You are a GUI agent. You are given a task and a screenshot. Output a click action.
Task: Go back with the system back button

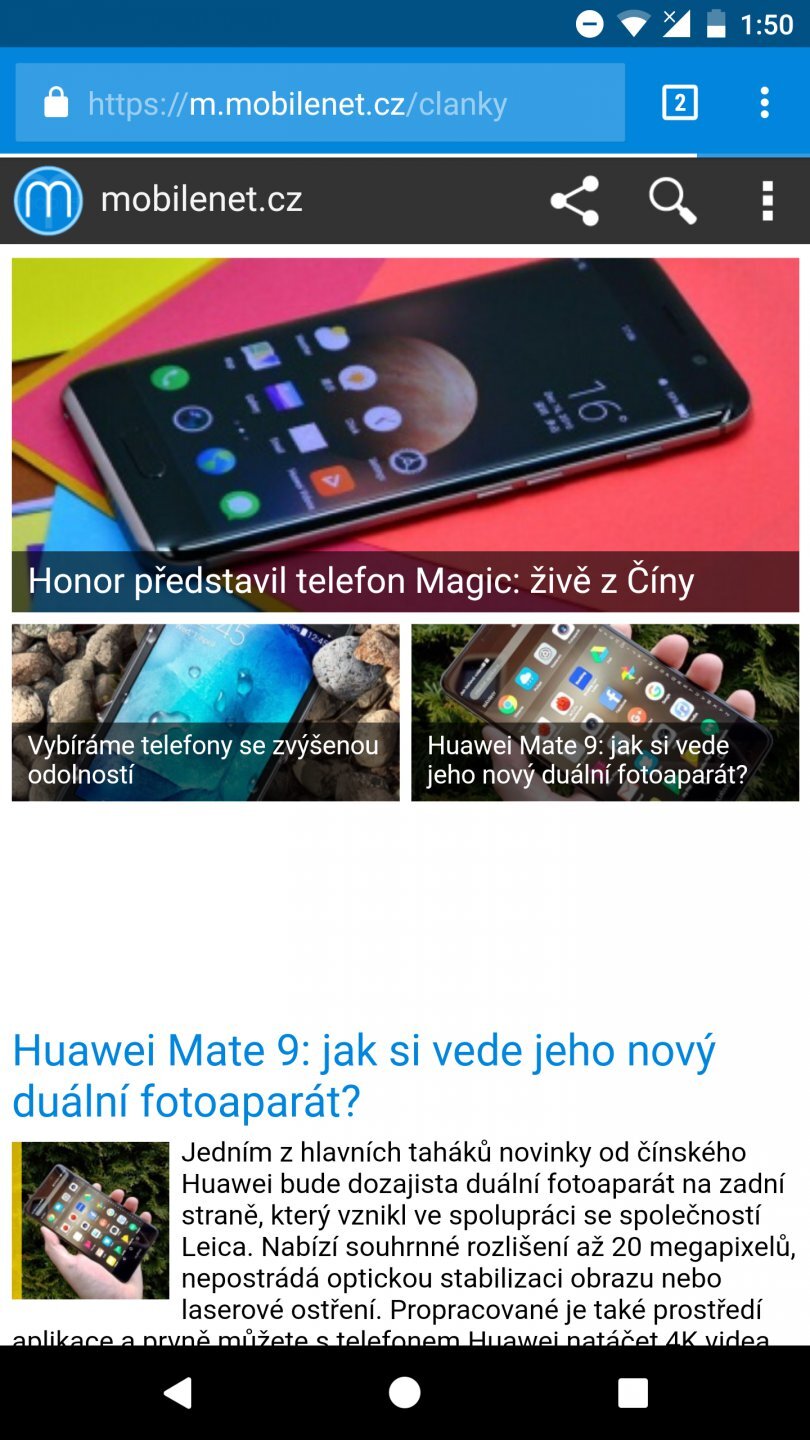pyautogui.click(x=177, y=1392)
